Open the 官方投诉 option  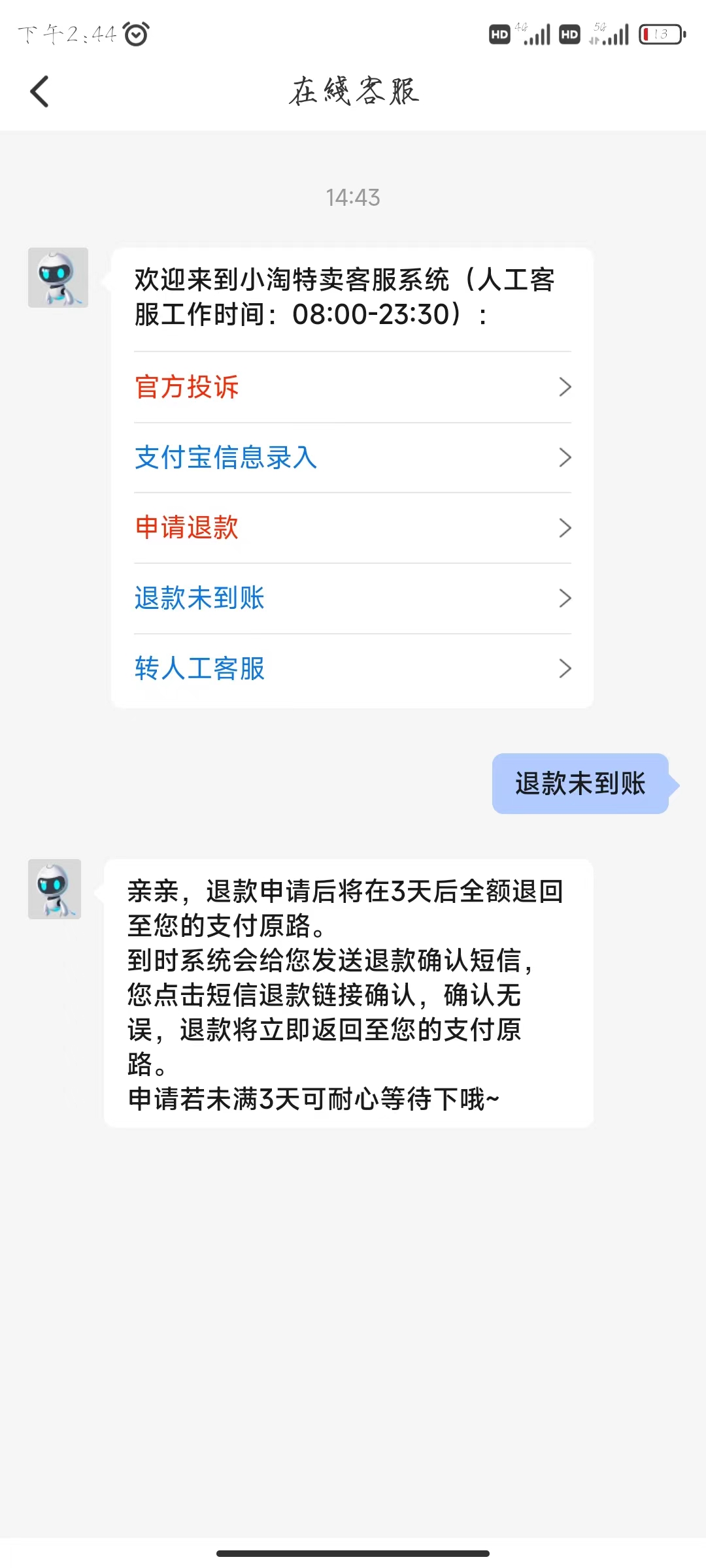click(352, 387)
